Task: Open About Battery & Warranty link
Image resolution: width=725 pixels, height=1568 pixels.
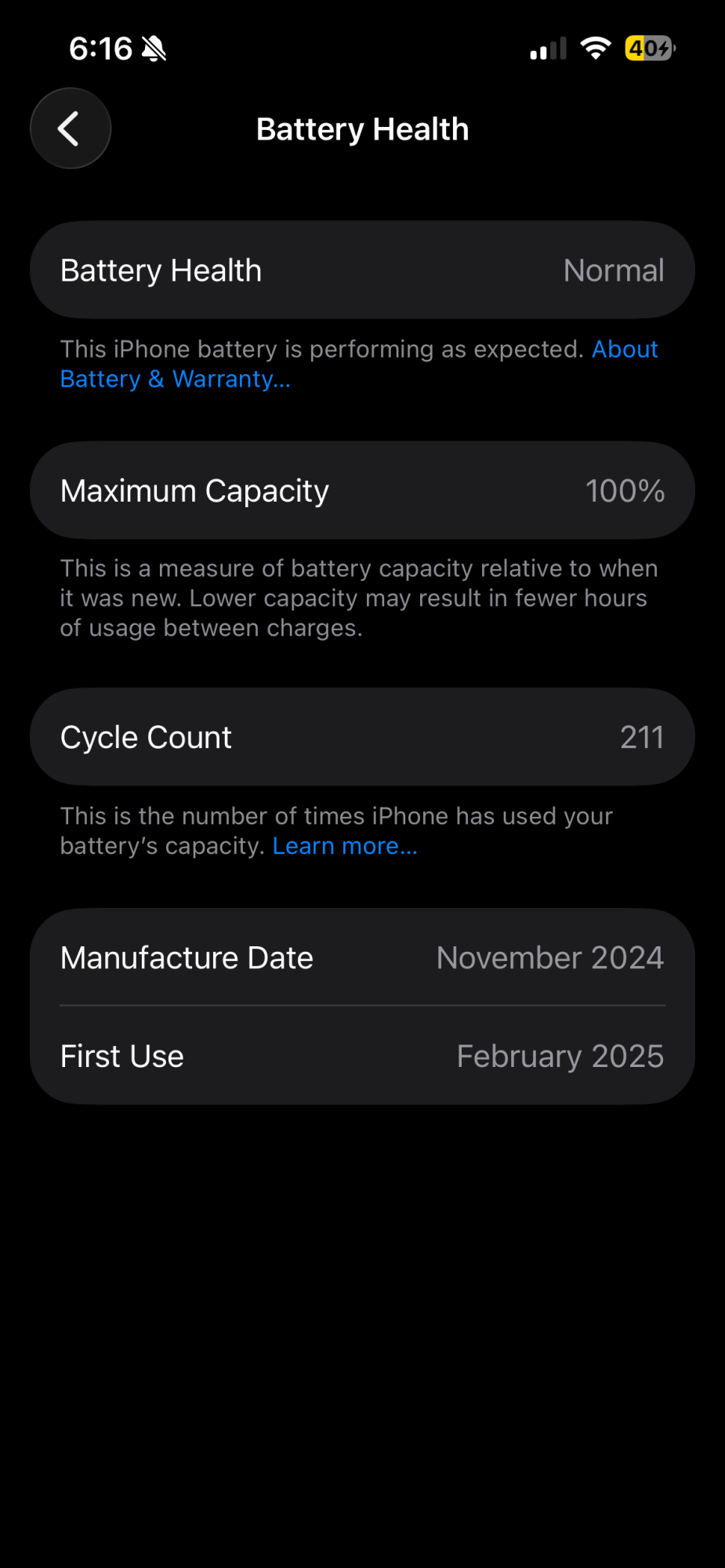Action: click(175, 379)
